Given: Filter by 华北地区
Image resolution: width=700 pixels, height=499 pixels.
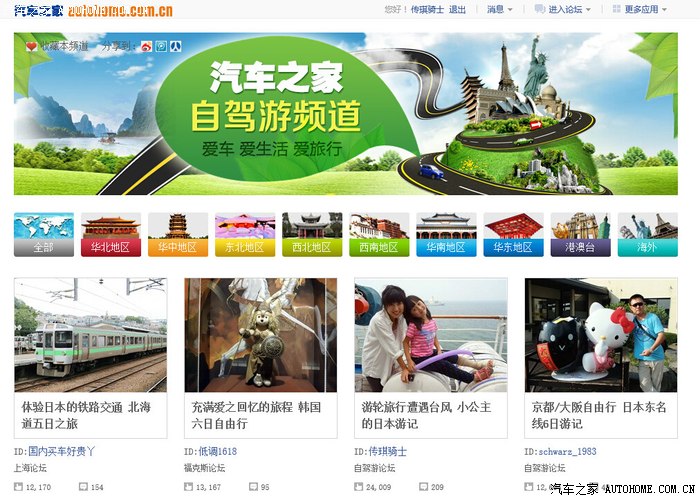Looking at the screenshot, I should pos(111,247).
